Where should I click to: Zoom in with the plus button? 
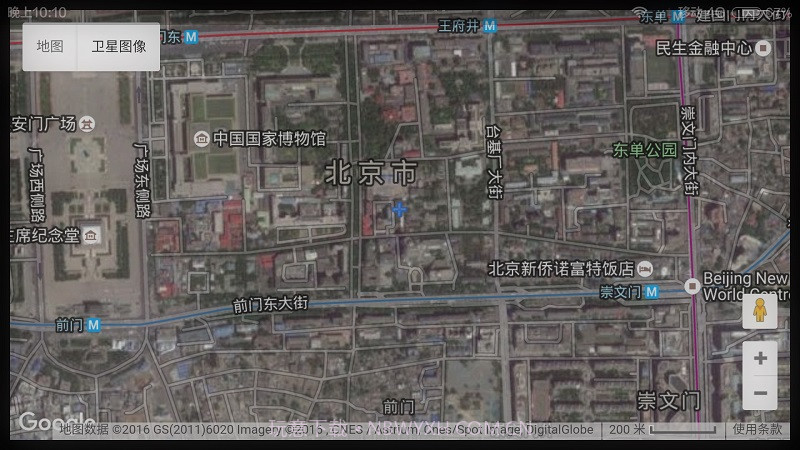click(x=760, y=359)
